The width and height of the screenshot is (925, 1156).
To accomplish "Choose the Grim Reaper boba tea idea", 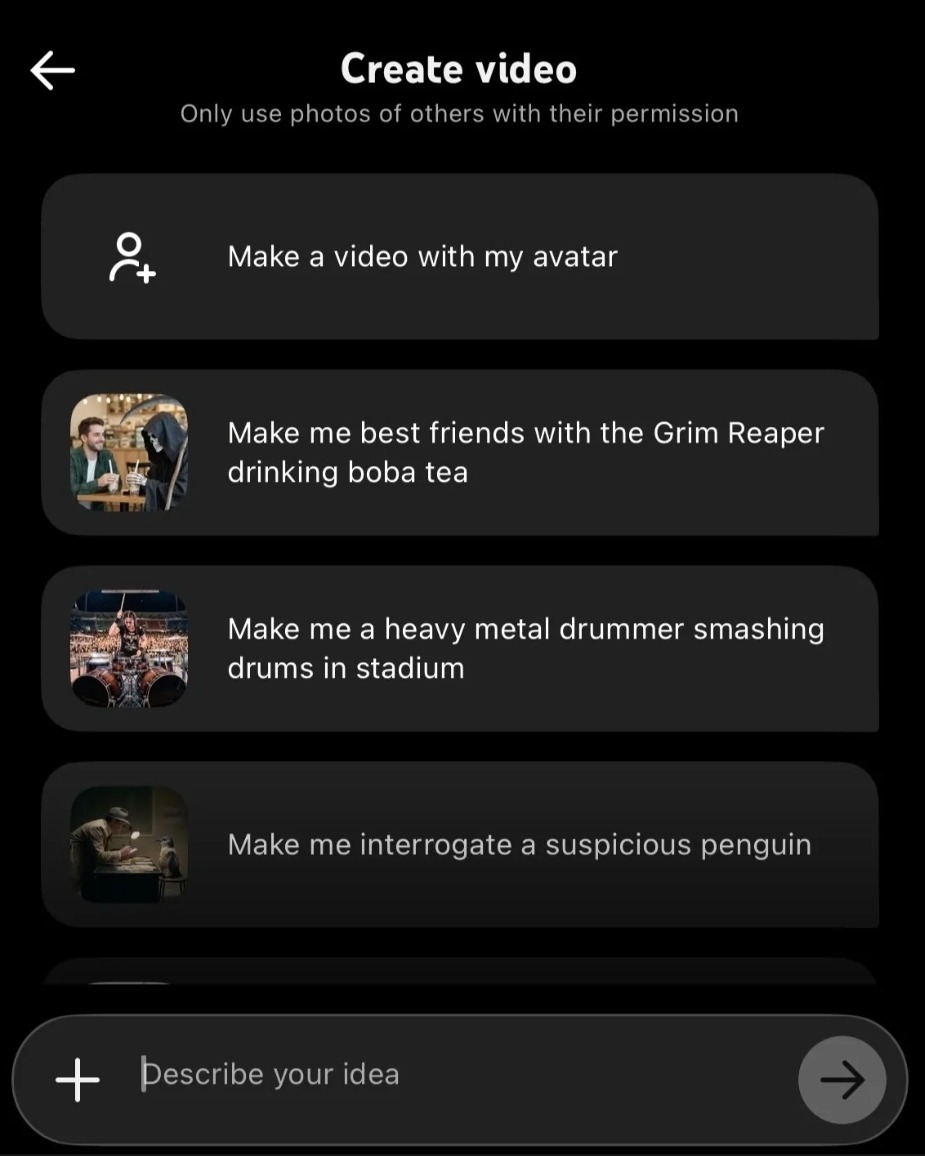I will coord(460,453).
